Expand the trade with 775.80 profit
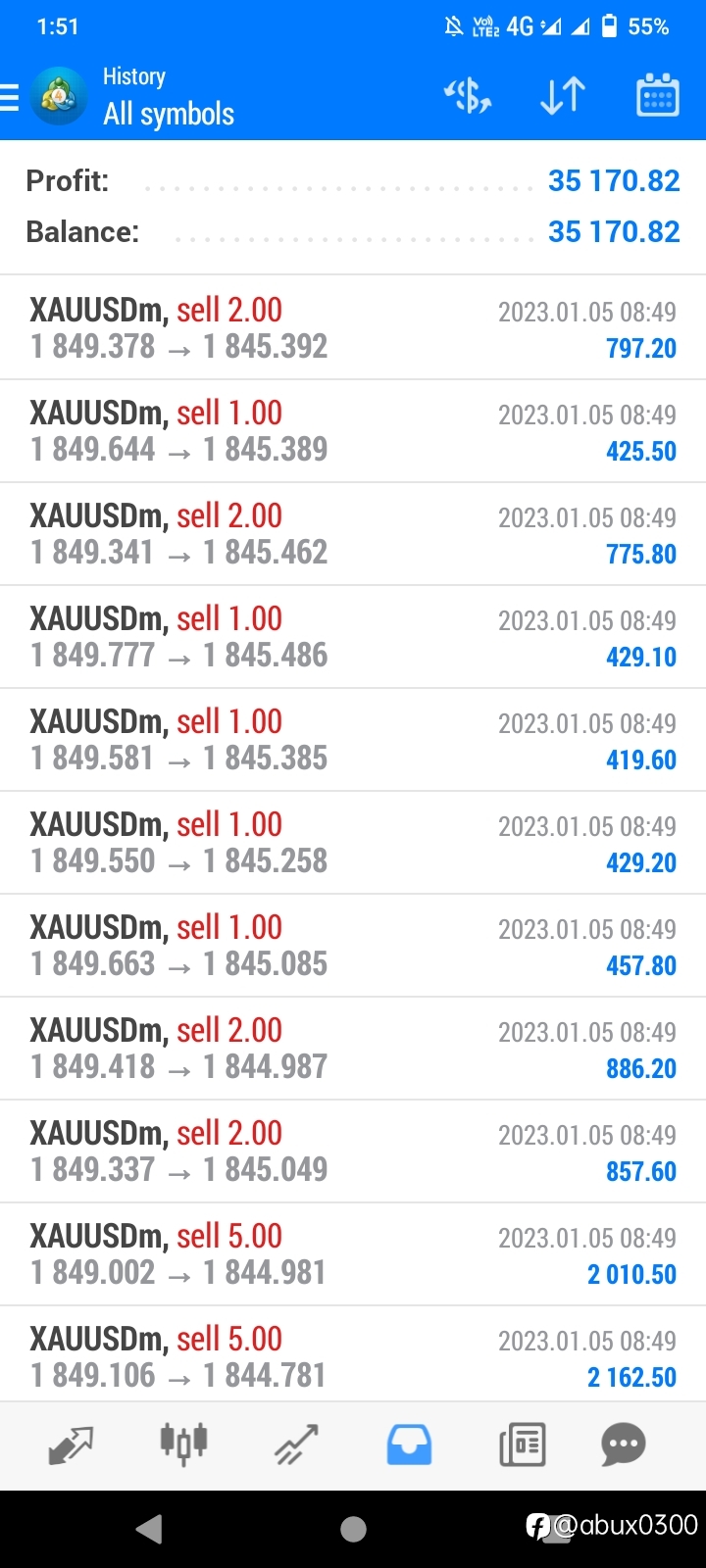The width and height of the screenshot is (706, 1568). tap(353, 534)
